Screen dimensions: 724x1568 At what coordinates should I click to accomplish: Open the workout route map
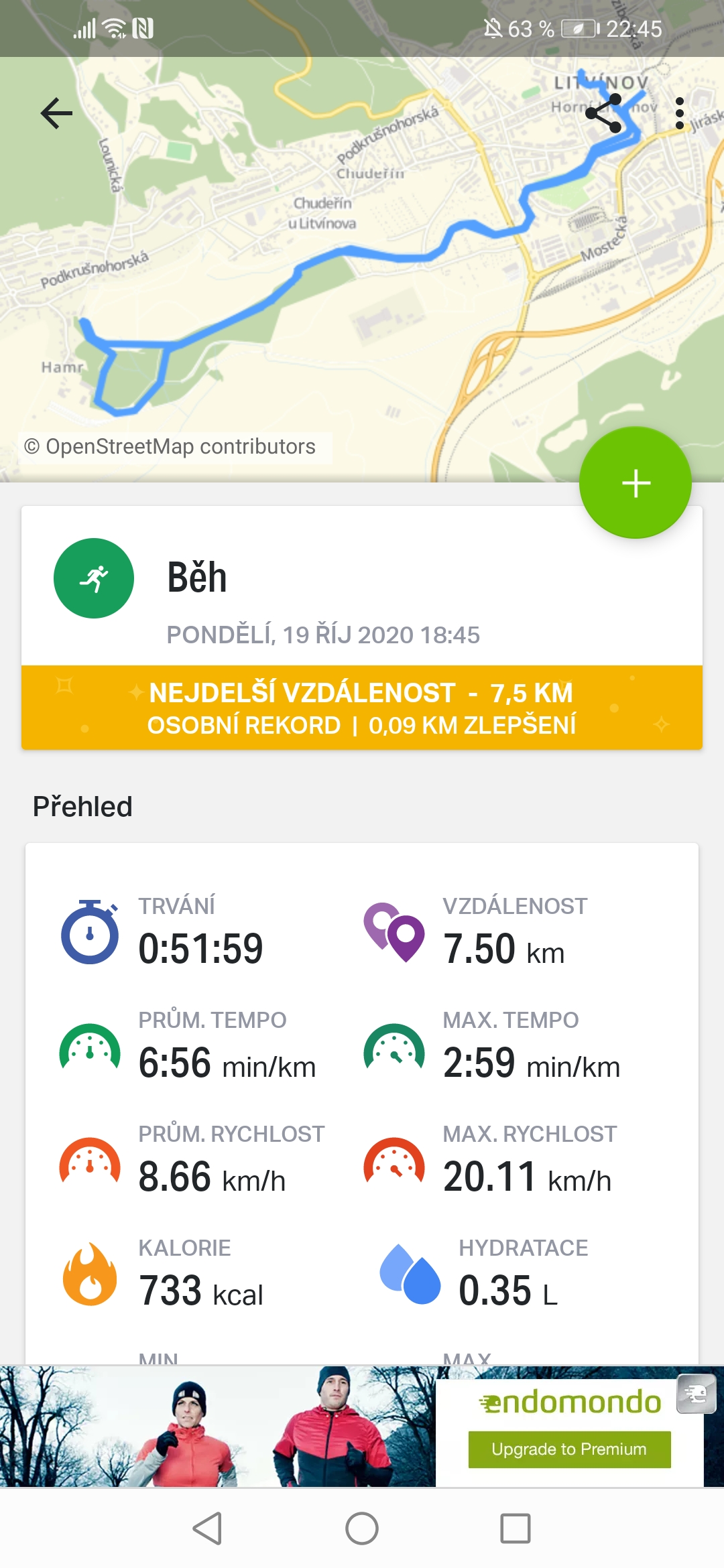362,269
